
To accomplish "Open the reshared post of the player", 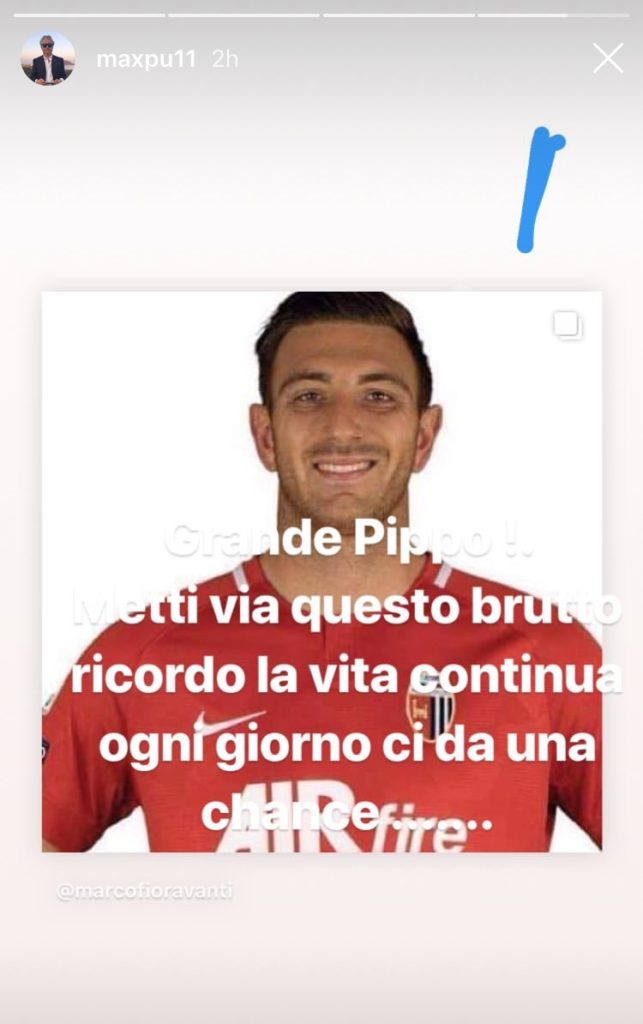I will 321,570.
